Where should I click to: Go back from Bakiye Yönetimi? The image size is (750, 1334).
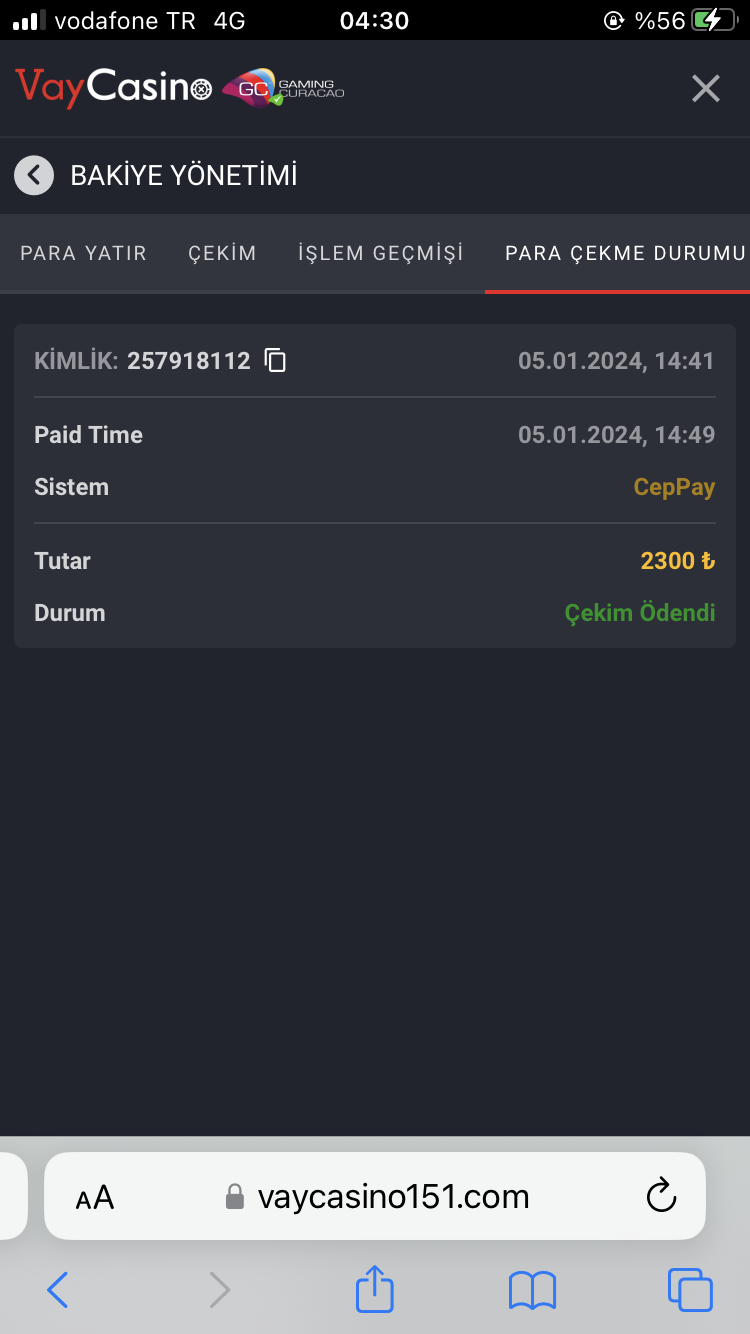pos(34,176)
